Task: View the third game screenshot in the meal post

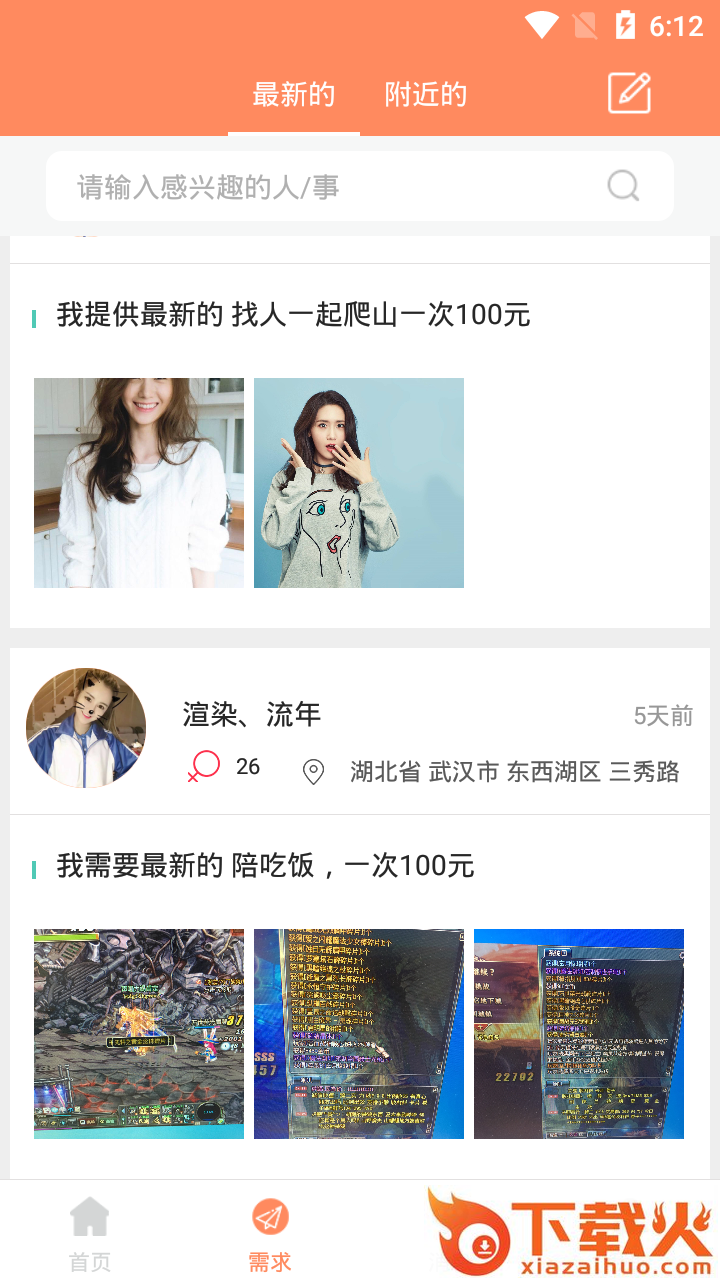Action: tap(578, 1032)
